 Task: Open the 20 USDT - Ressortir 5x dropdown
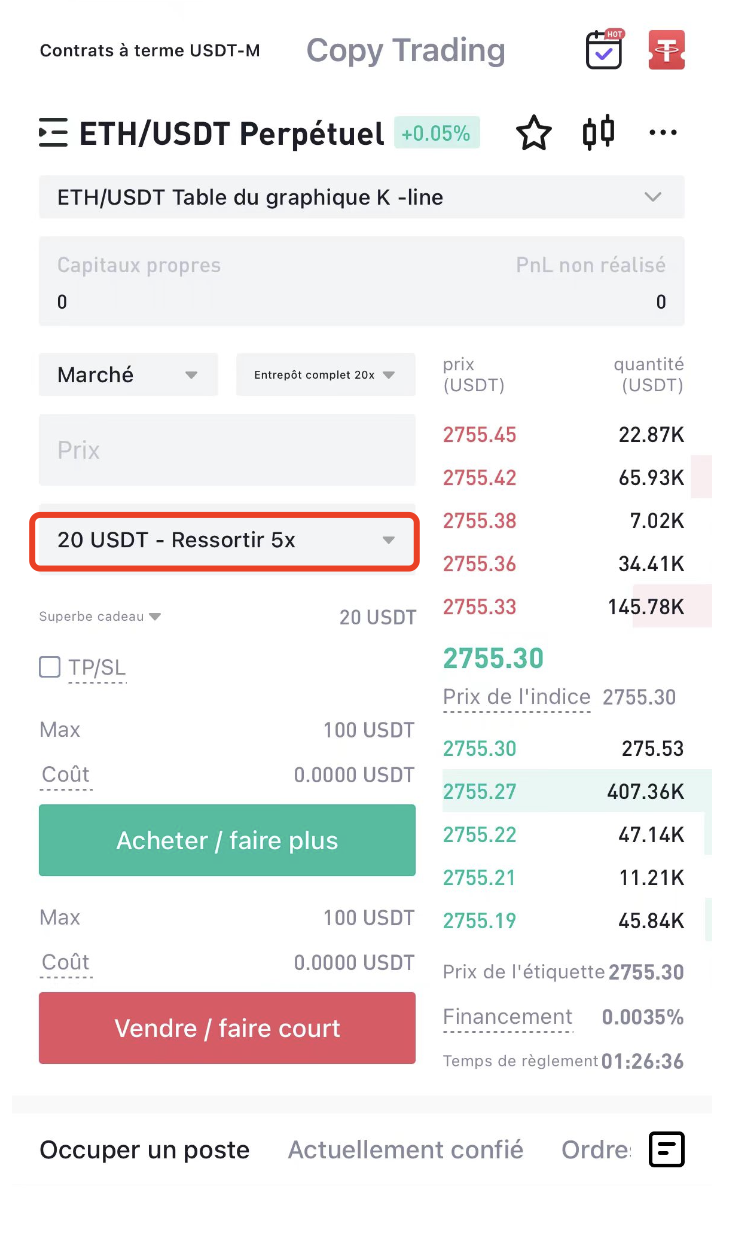[227, 540]
